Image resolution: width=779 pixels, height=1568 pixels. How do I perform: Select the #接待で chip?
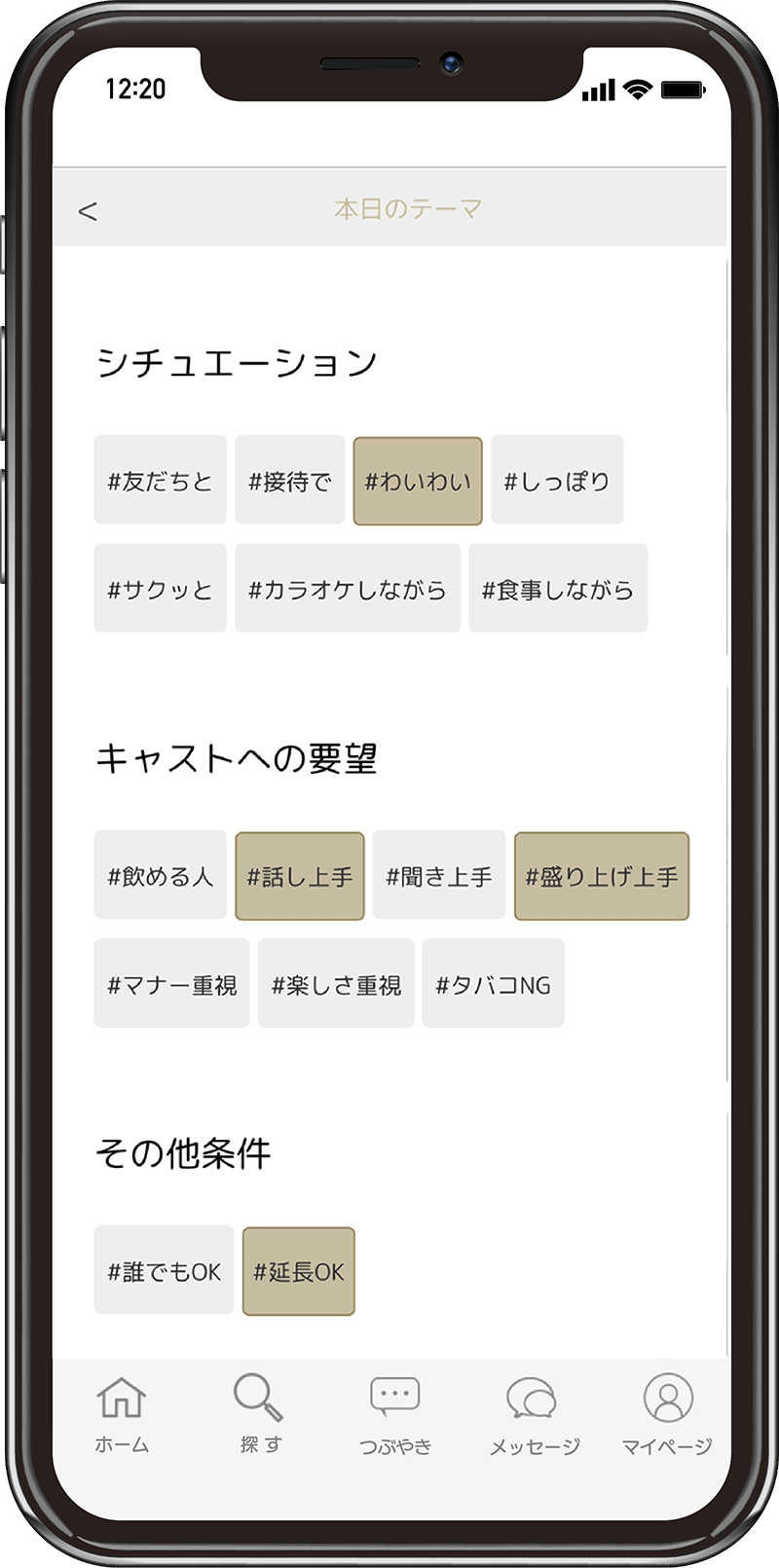290,481
